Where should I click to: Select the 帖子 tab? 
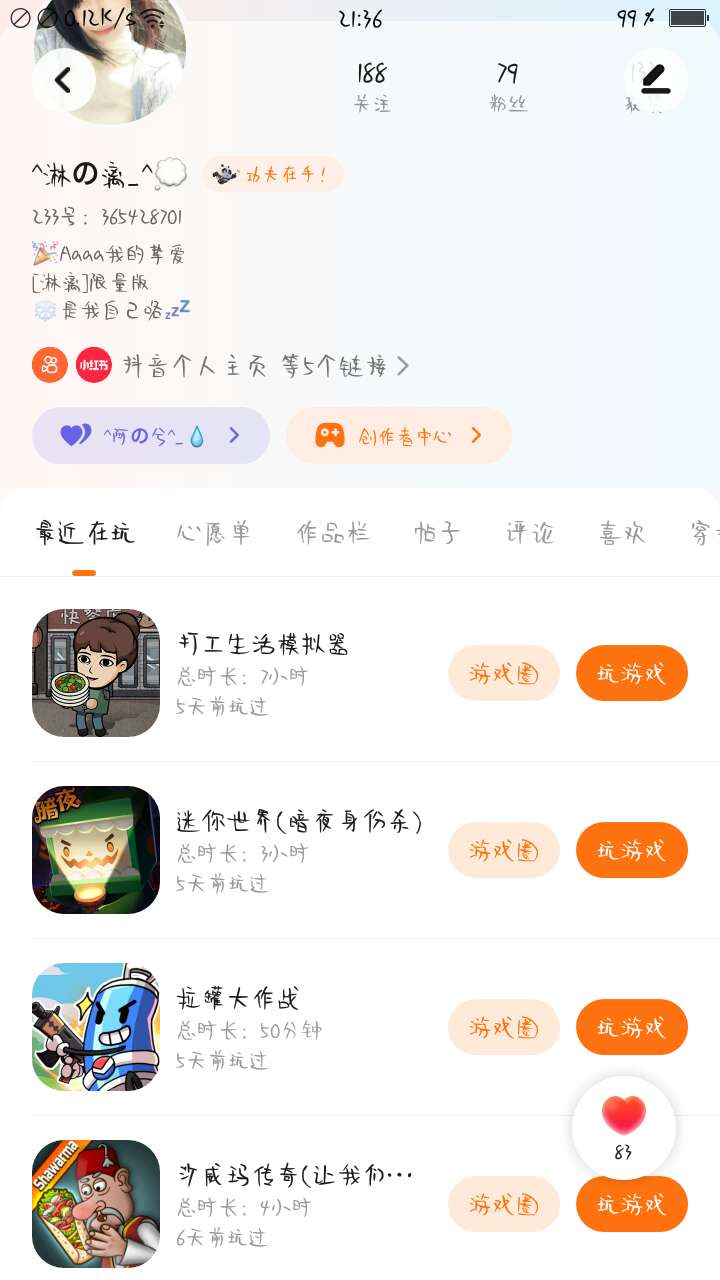(x=437, y=533)
